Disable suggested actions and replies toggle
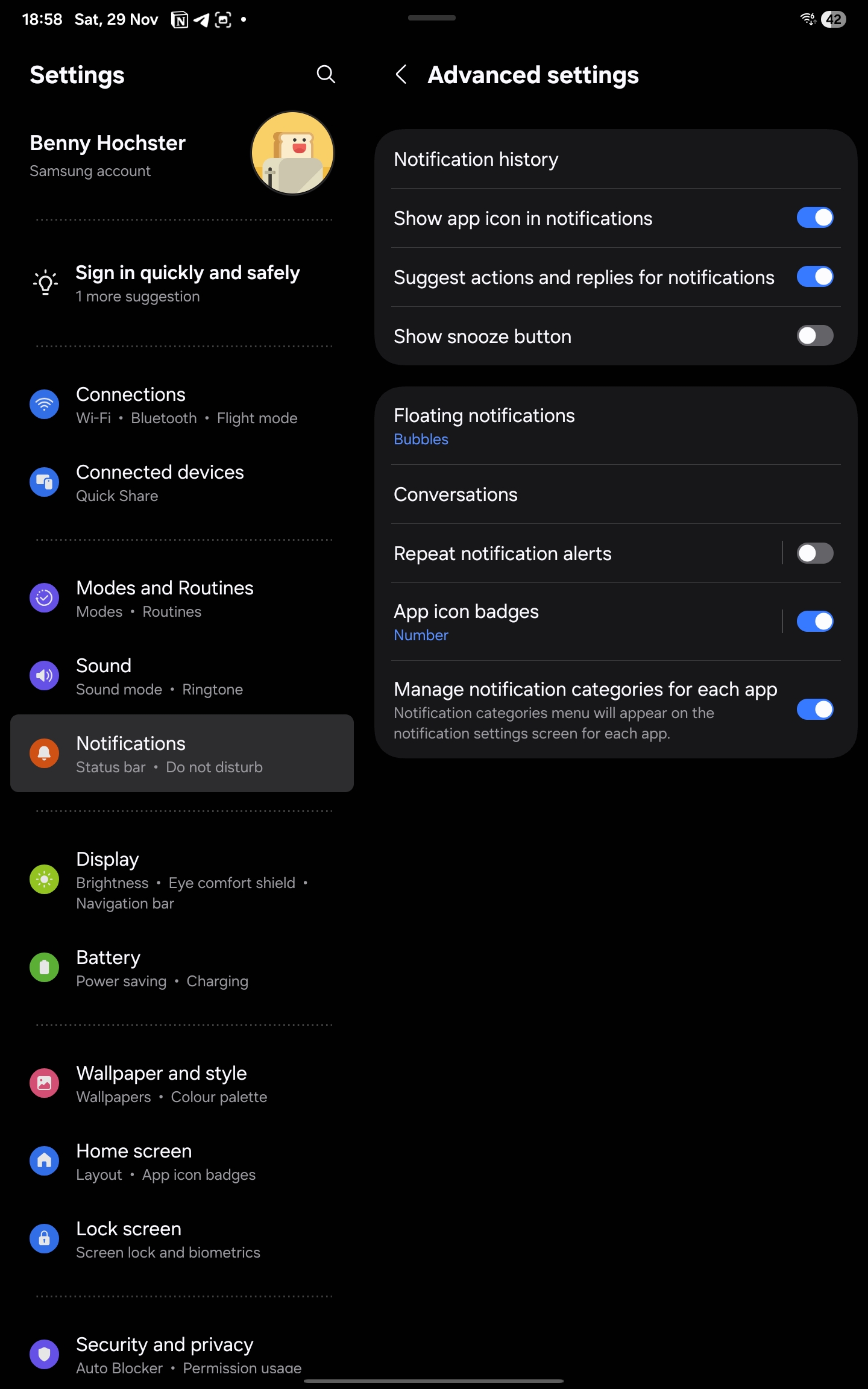868x1389 pixels. pos(814,277)
